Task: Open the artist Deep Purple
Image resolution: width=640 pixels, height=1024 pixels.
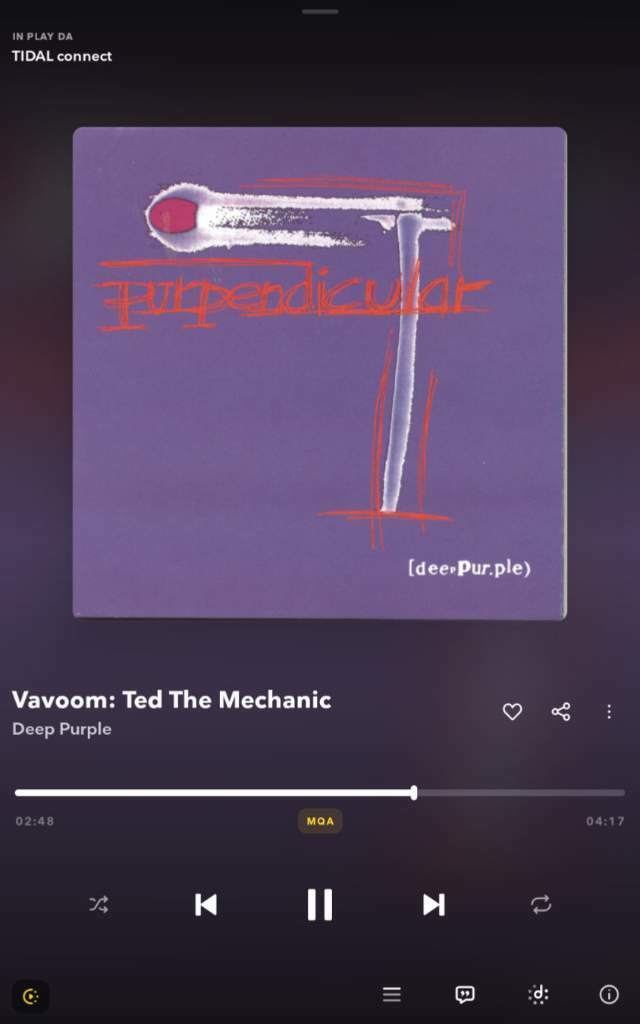Action: pyautogui.click(x=62, y=729)
